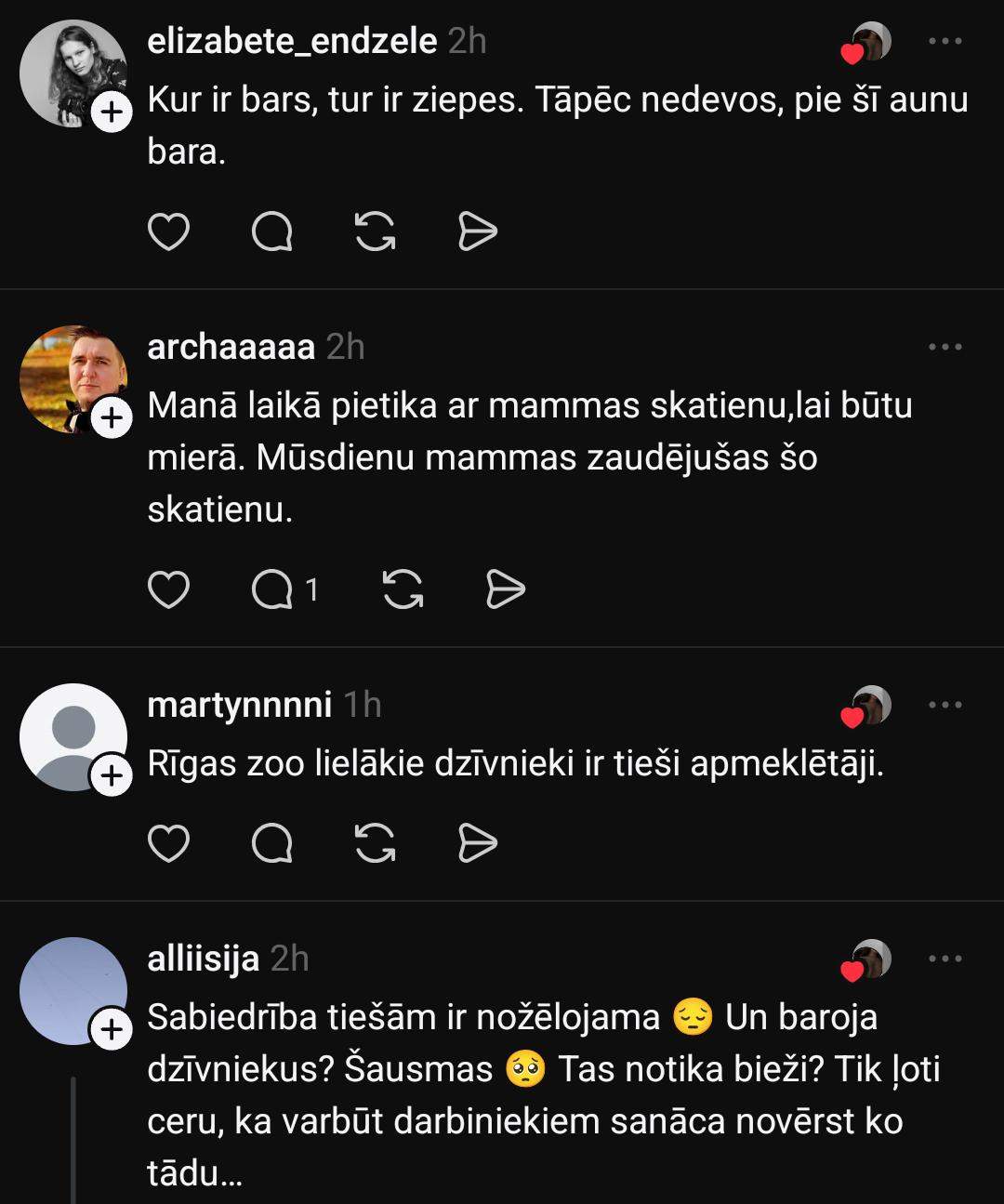This screenshot has width=1004, height=1204.
Task: Follow martynnnni via avatar plus
Action: 112,774
